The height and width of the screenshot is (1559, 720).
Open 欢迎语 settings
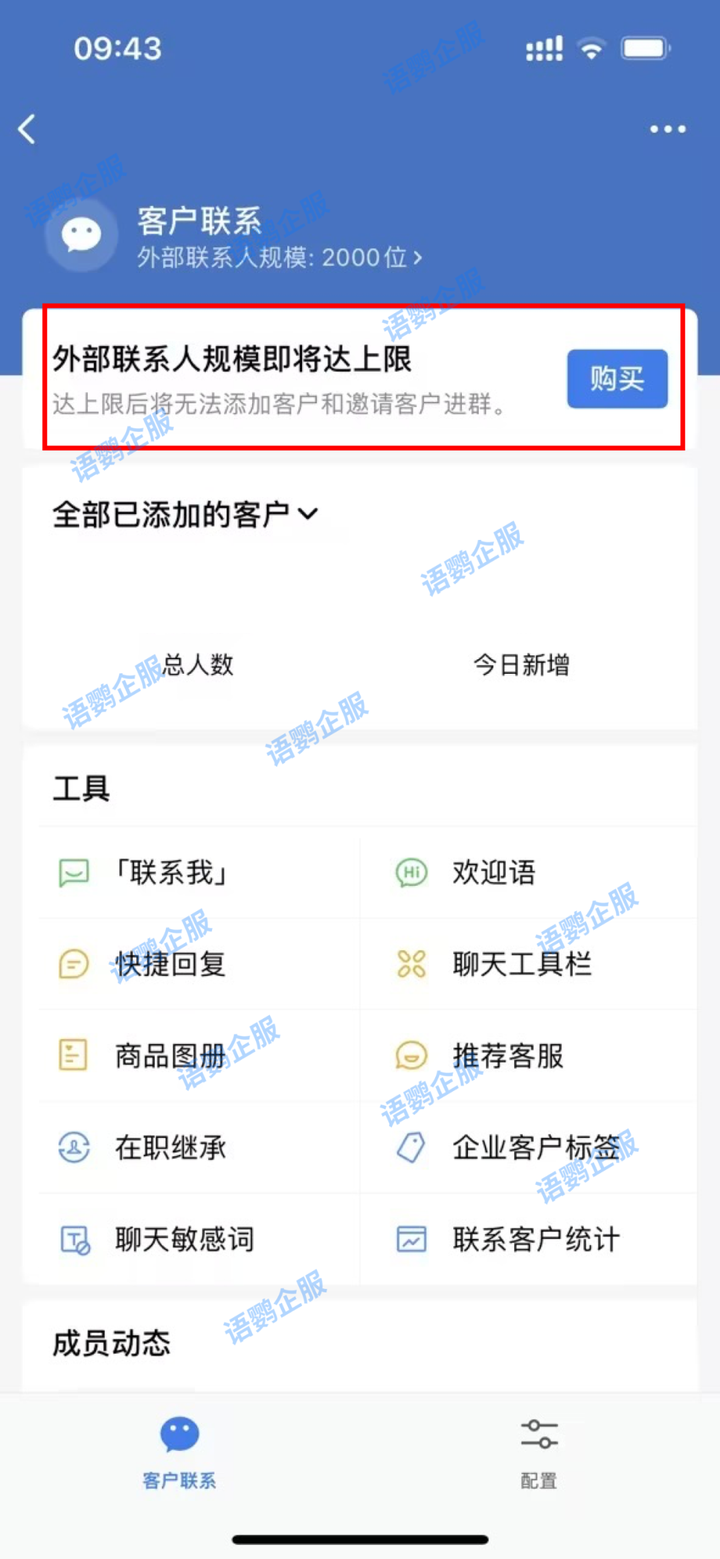tap(493, 873)
